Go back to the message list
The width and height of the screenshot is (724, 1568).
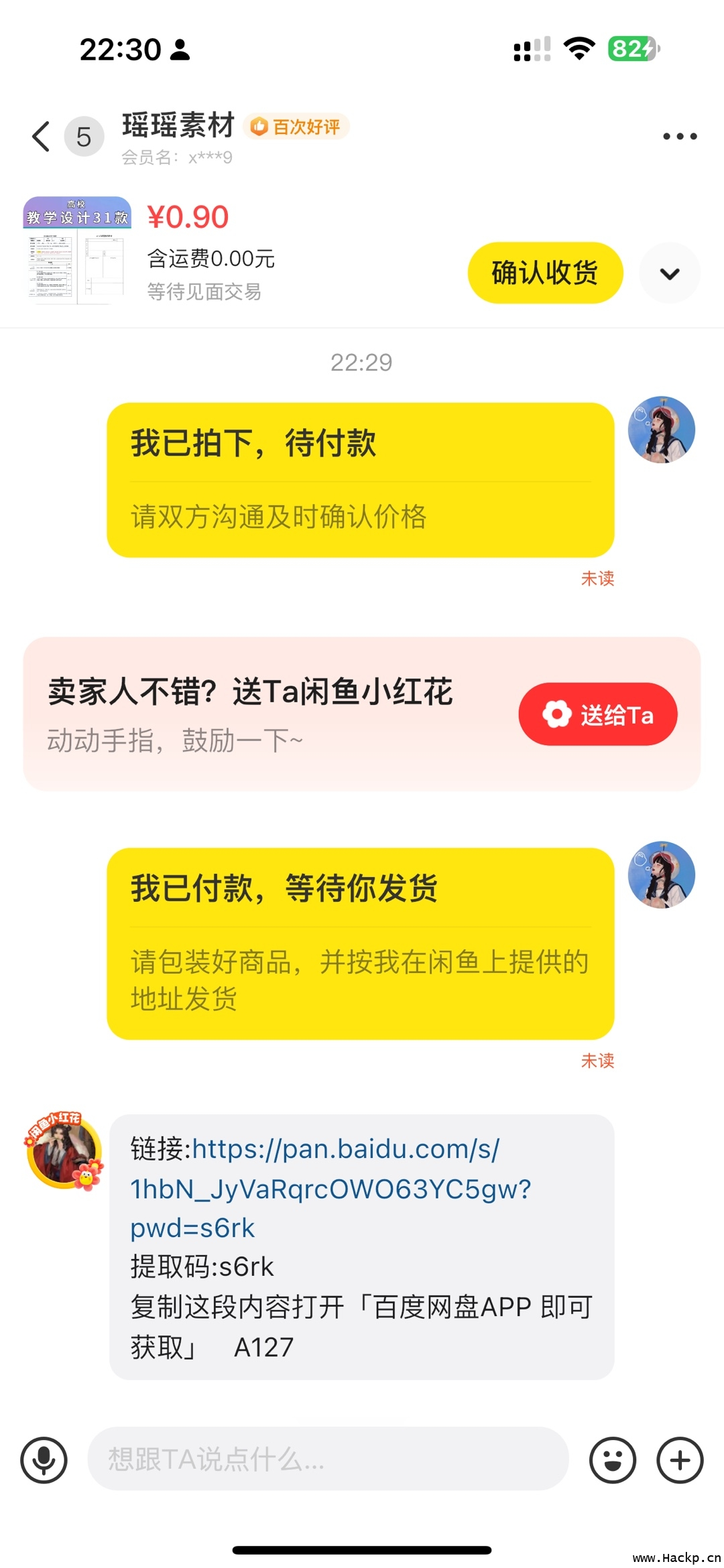pyautogui.click(x=42, y=137)
